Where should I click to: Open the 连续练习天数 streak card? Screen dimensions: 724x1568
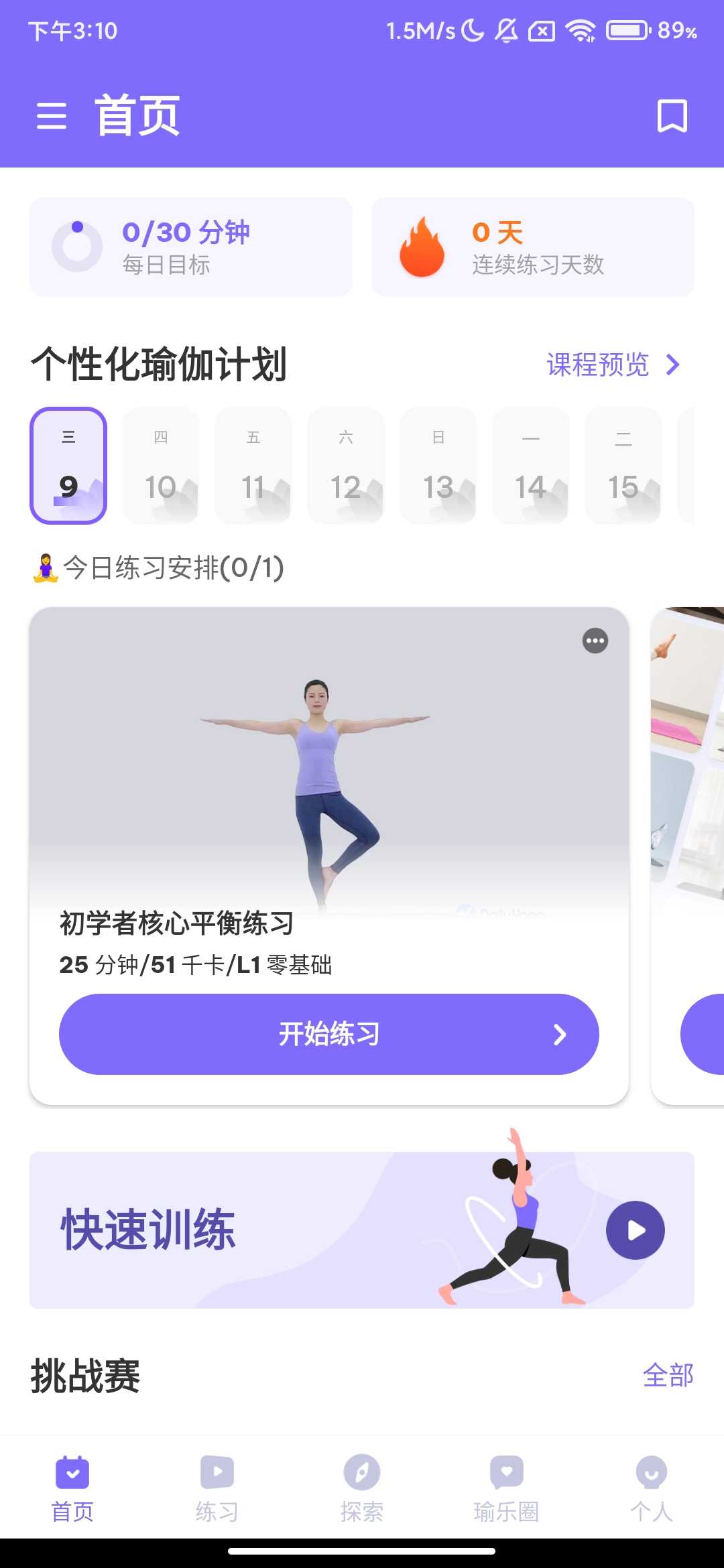click(532, 247)
